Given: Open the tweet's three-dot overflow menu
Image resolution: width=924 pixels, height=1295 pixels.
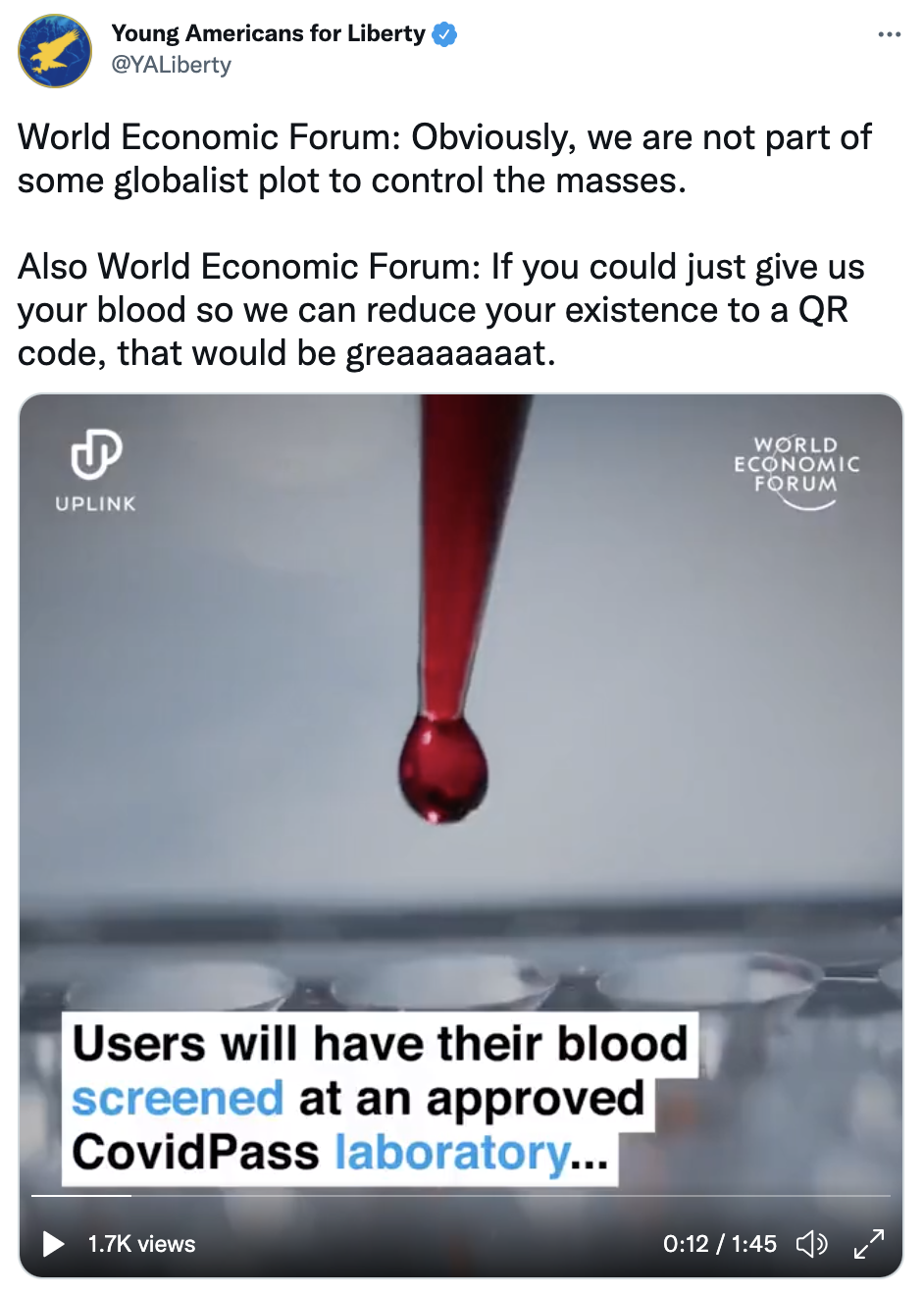Looking at the screenshot, I should (889, 34).
